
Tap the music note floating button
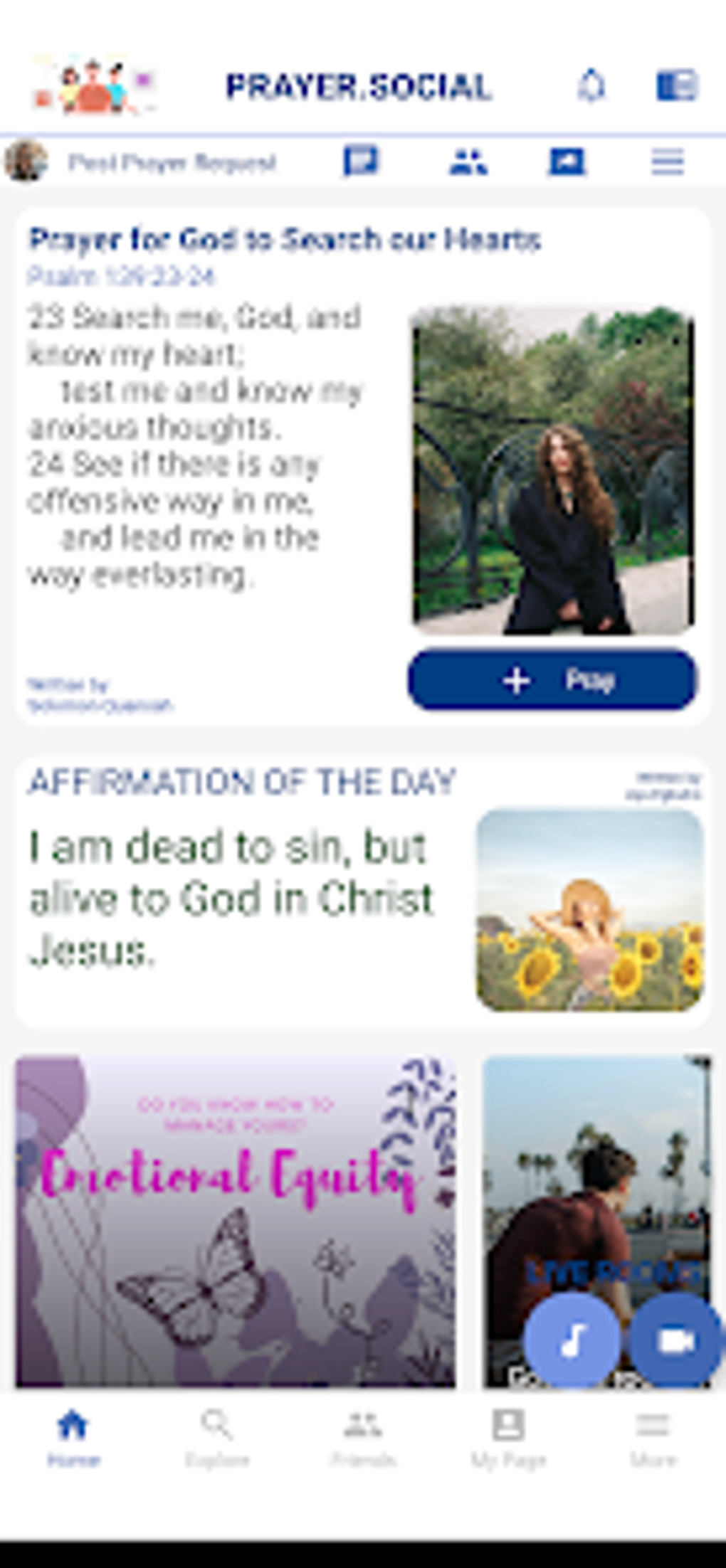click(x=572, y=1340)
